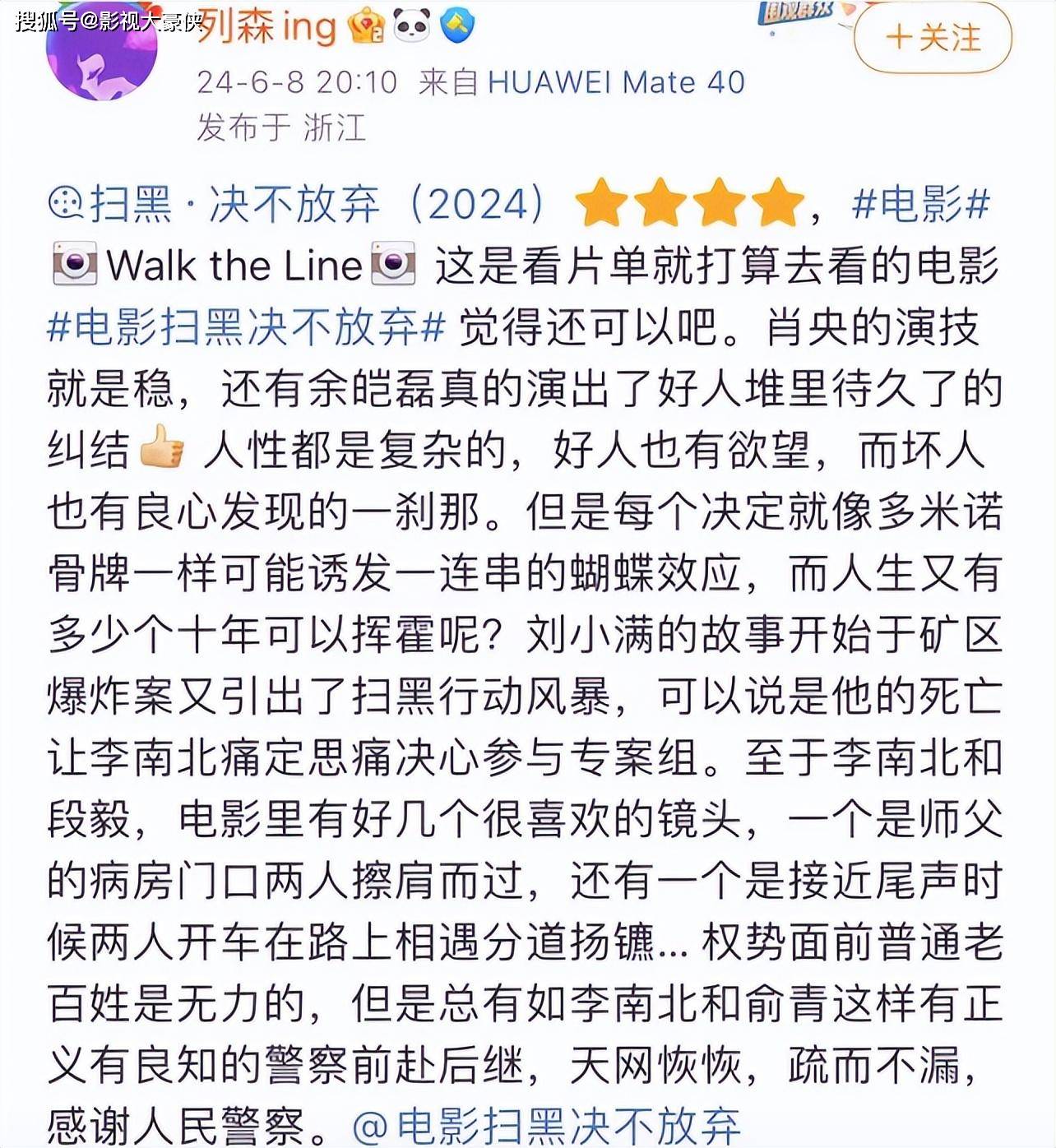Visit the @电影扫黑决不放弃 account mention
The width and height of the screenshot is (1056, 1148).
coord(546,1125)
